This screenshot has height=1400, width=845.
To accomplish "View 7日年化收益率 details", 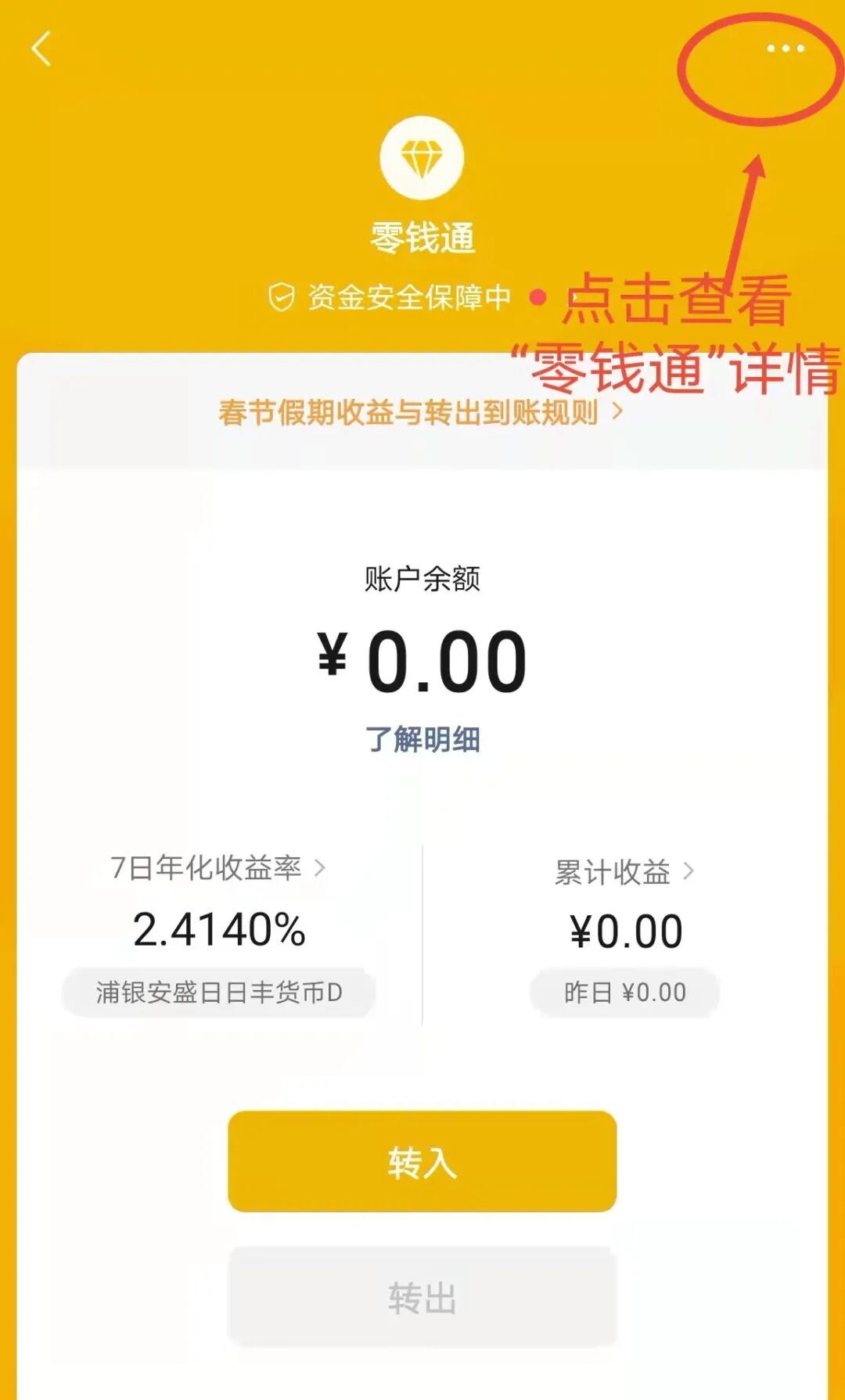I will coord(218,867).
